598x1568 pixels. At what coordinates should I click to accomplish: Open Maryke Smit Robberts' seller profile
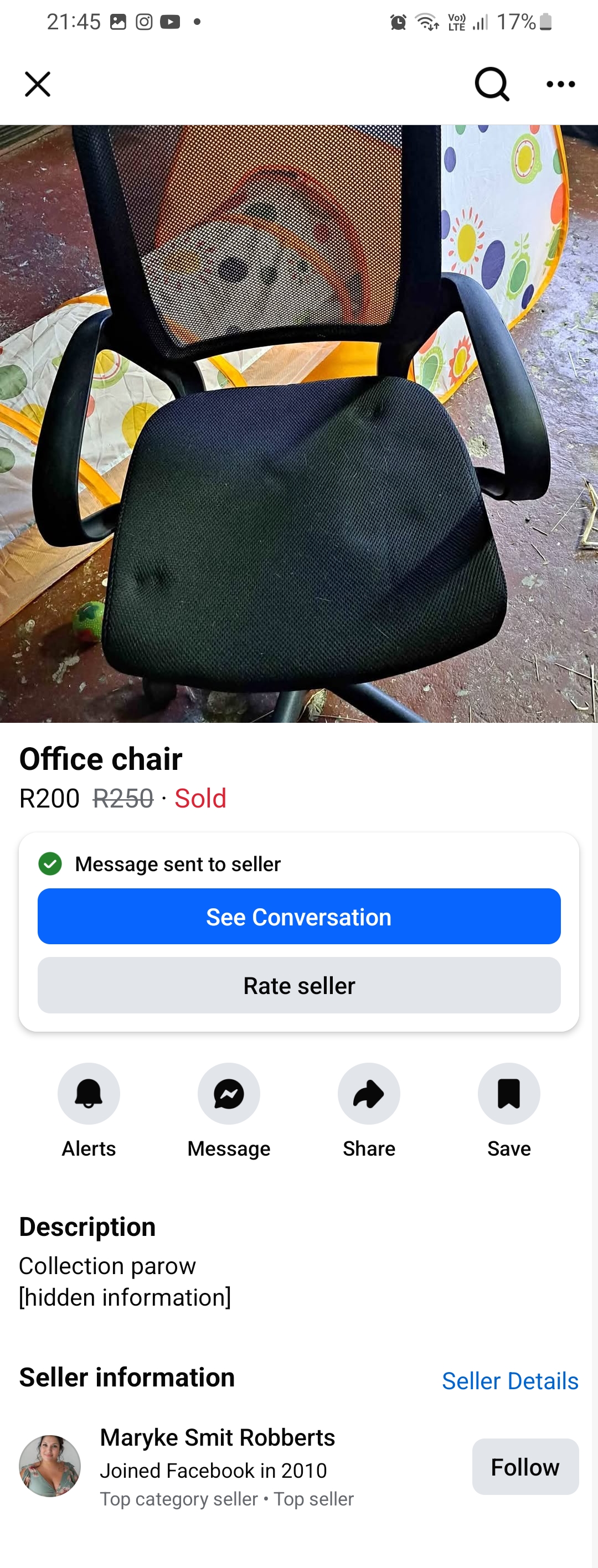(217, 1437)
